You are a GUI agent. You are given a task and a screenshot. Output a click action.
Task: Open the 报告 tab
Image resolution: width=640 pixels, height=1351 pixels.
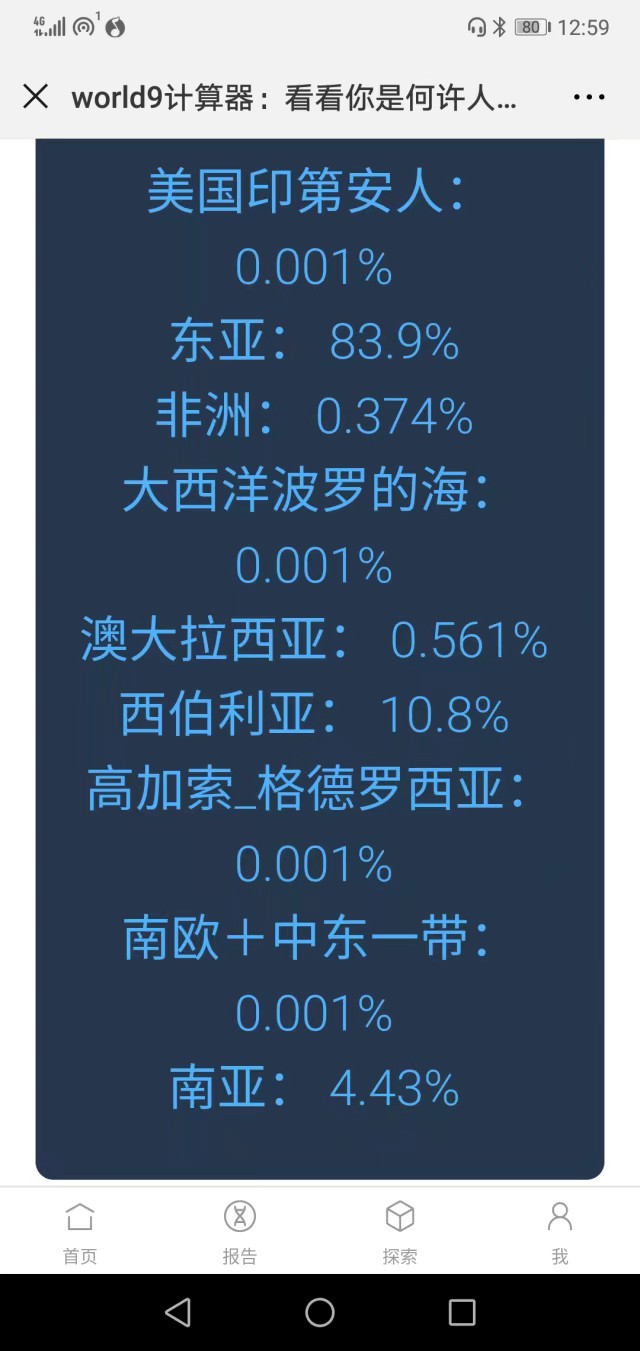pos(240,1233)
